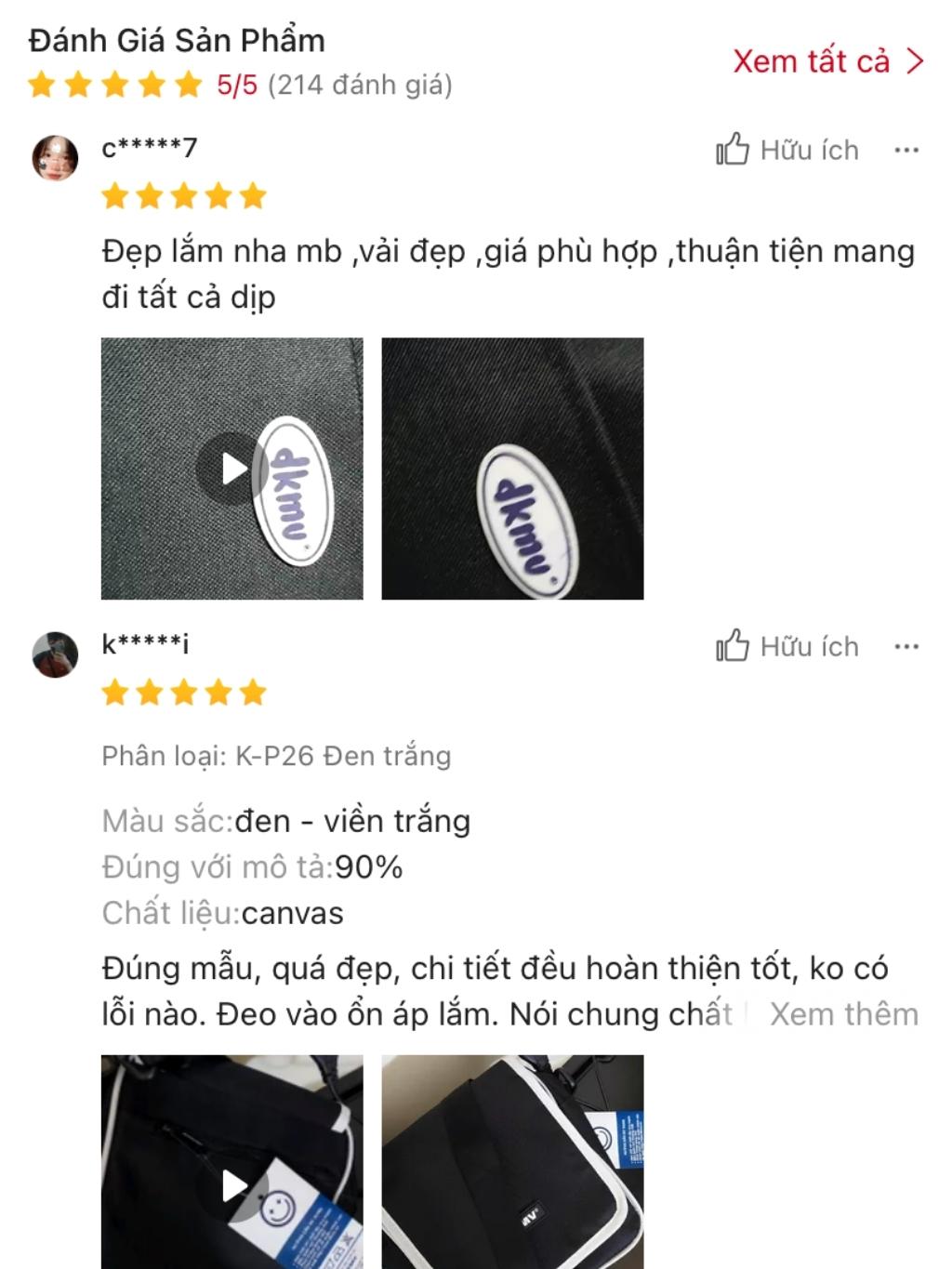
Task: Open overflow menu on c*****7's review
Action: tap(906, 150)
